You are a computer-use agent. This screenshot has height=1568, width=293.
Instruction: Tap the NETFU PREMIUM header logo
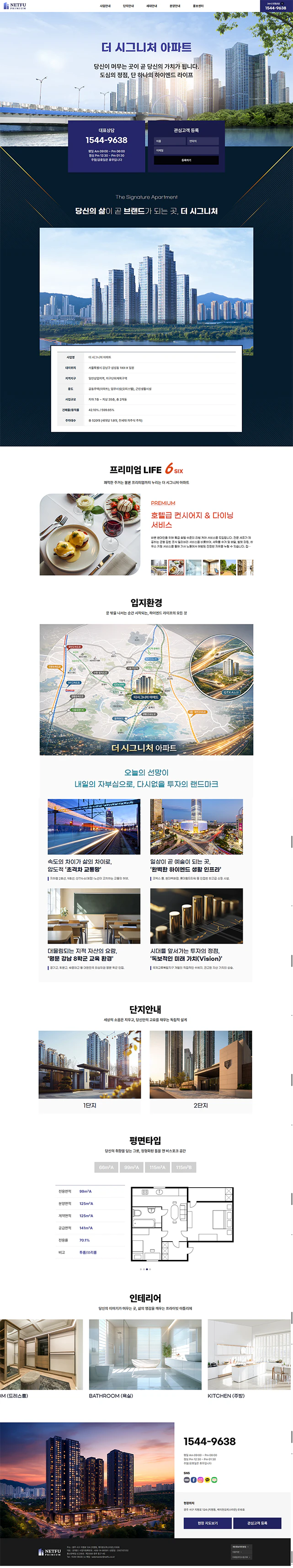click(x=15, y=6)
